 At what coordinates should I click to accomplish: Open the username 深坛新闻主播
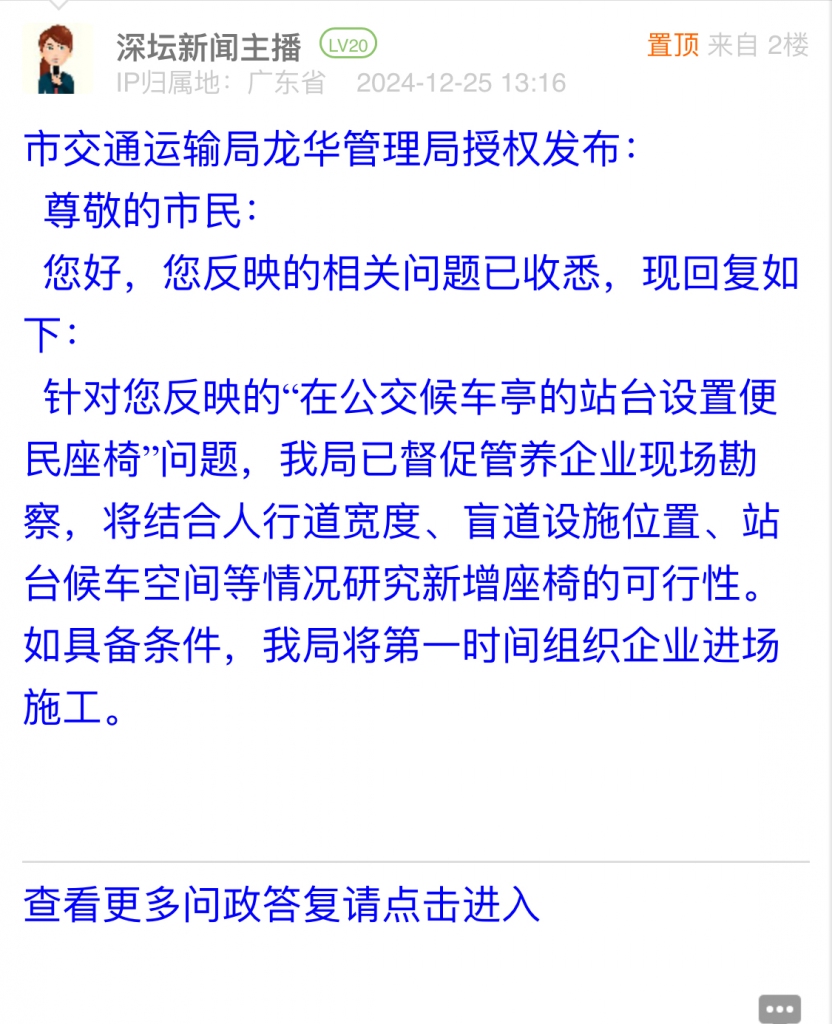(208, 46)
